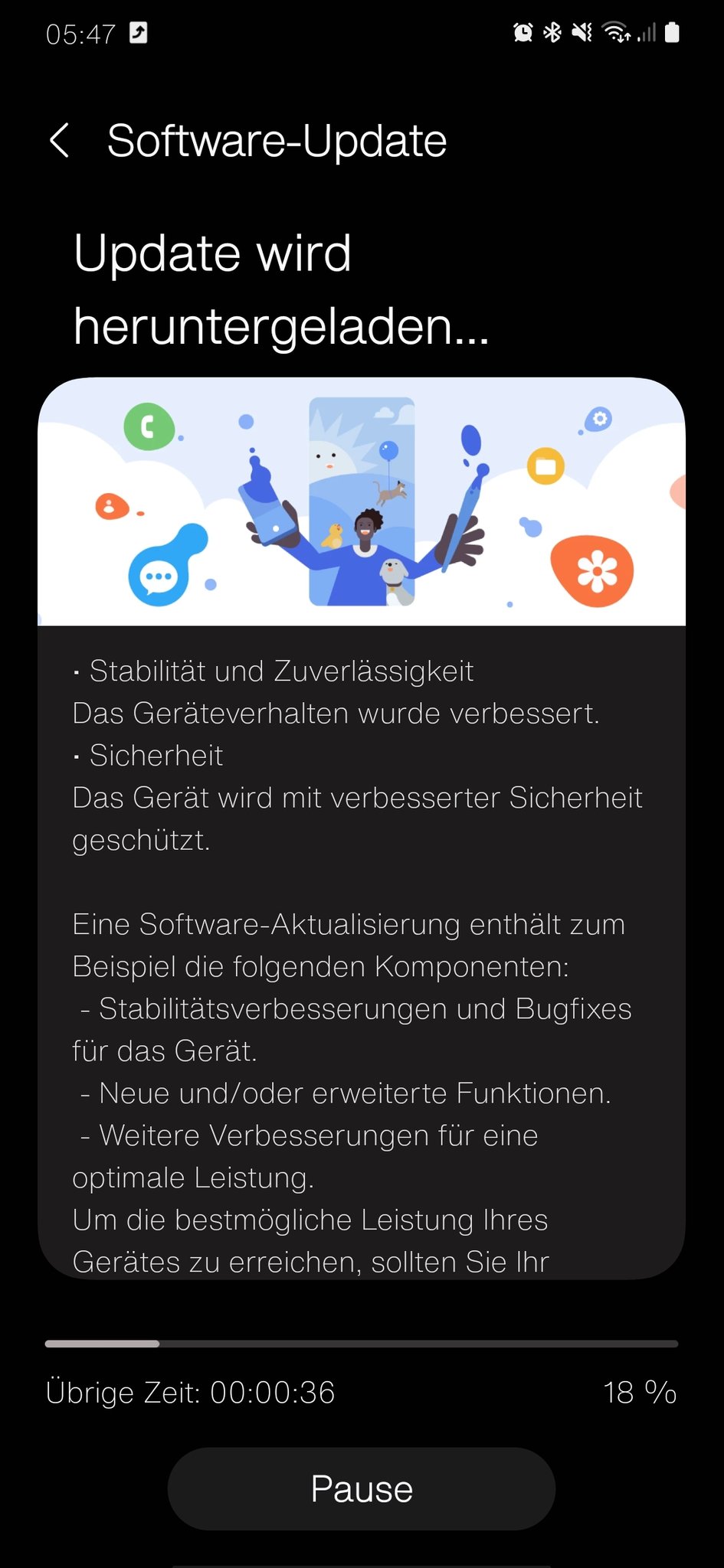Pause the update download
This screenshot has width=724, height=1568.
coord(362,1488)
